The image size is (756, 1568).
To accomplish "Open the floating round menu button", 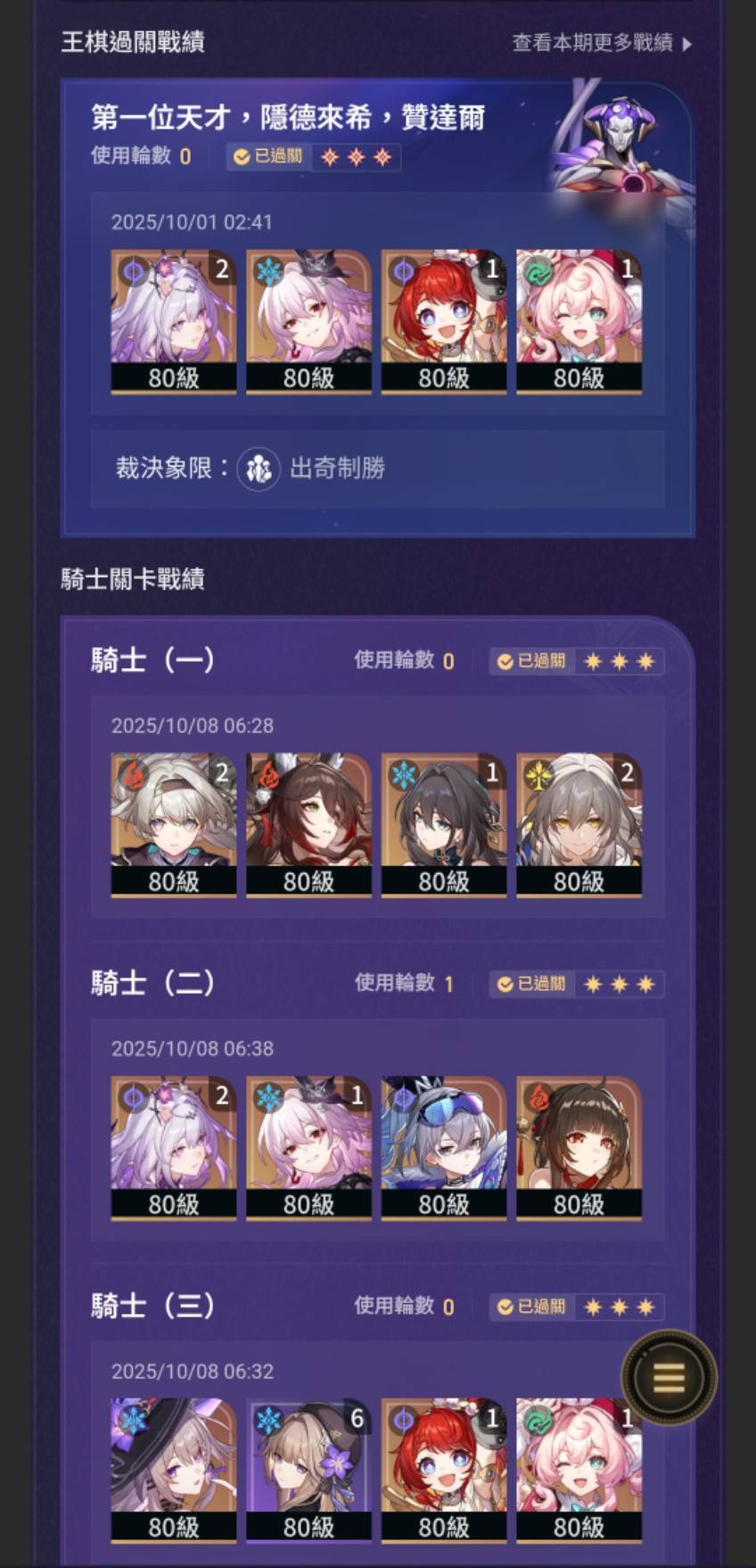I will click(x=669, y=1377).
